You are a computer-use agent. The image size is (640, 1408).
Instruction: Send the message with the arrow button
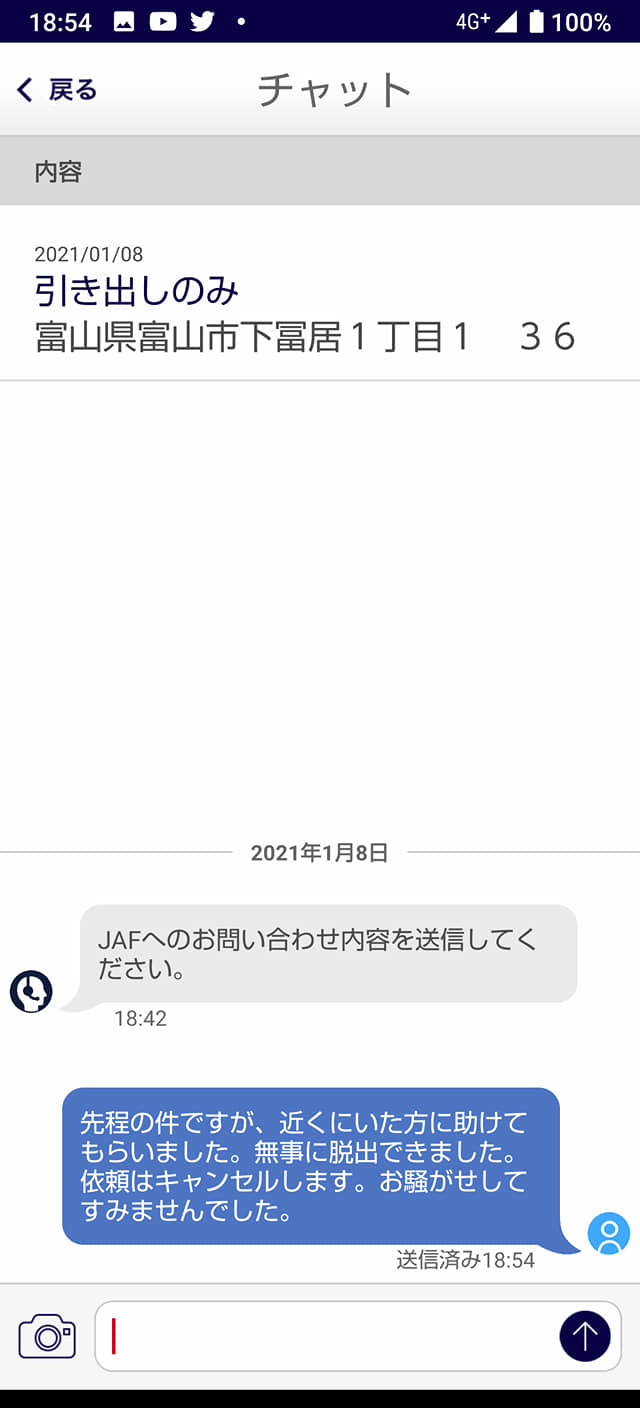[584, 1336]
